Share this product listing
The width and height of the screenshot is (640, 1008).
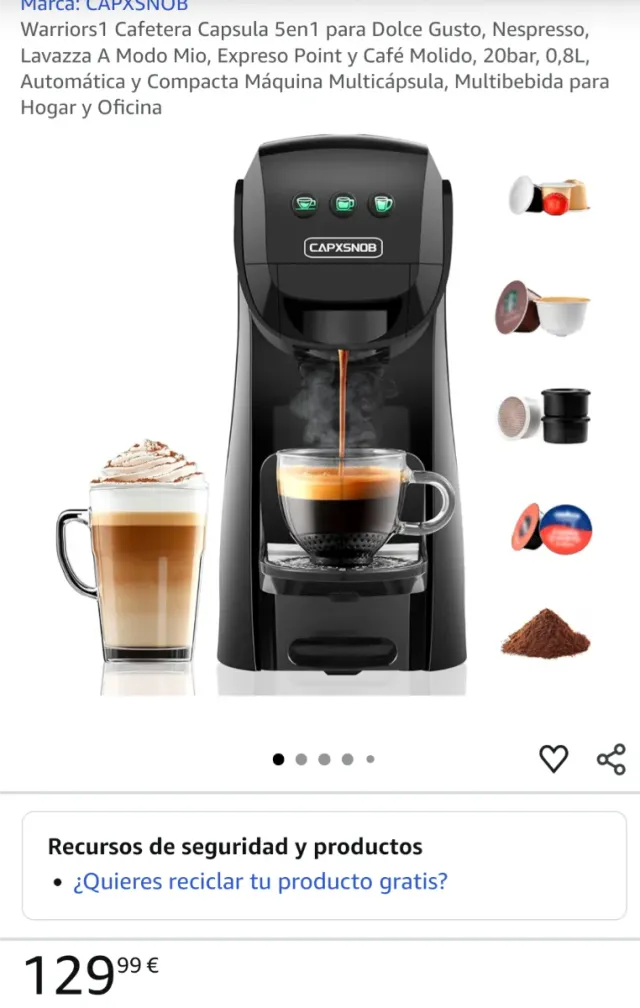tap(611, 759)
